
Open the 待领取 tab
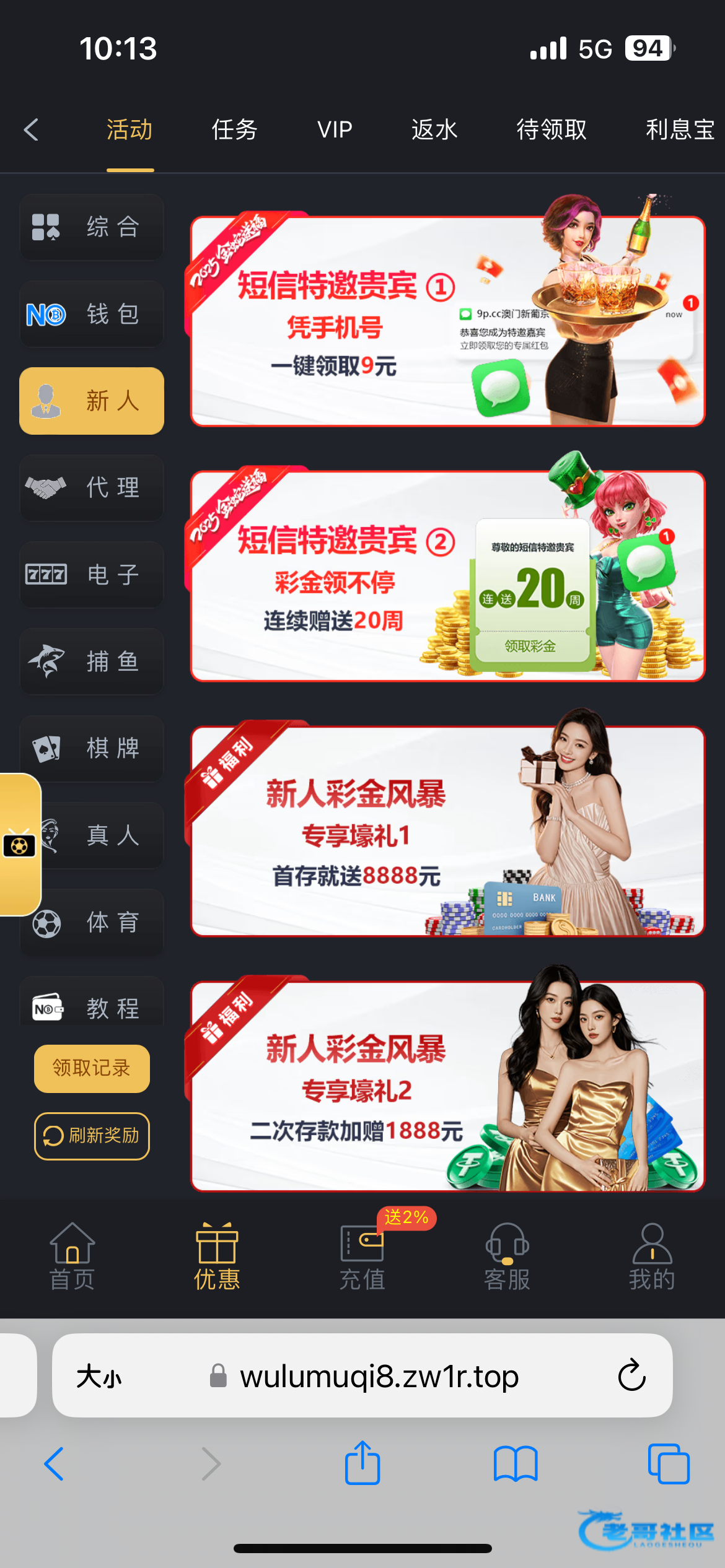tap(551, 130)
